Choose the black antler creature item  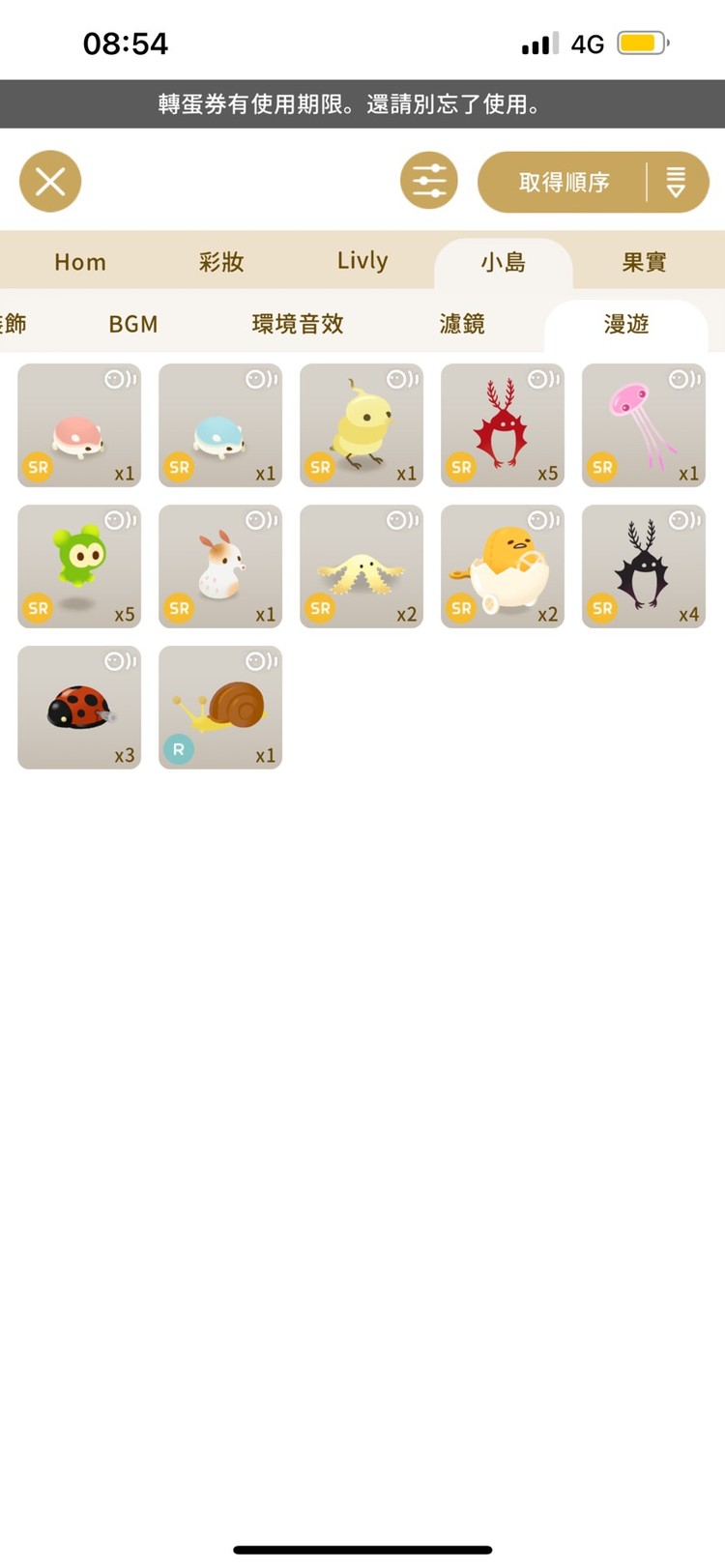(644, 566)
